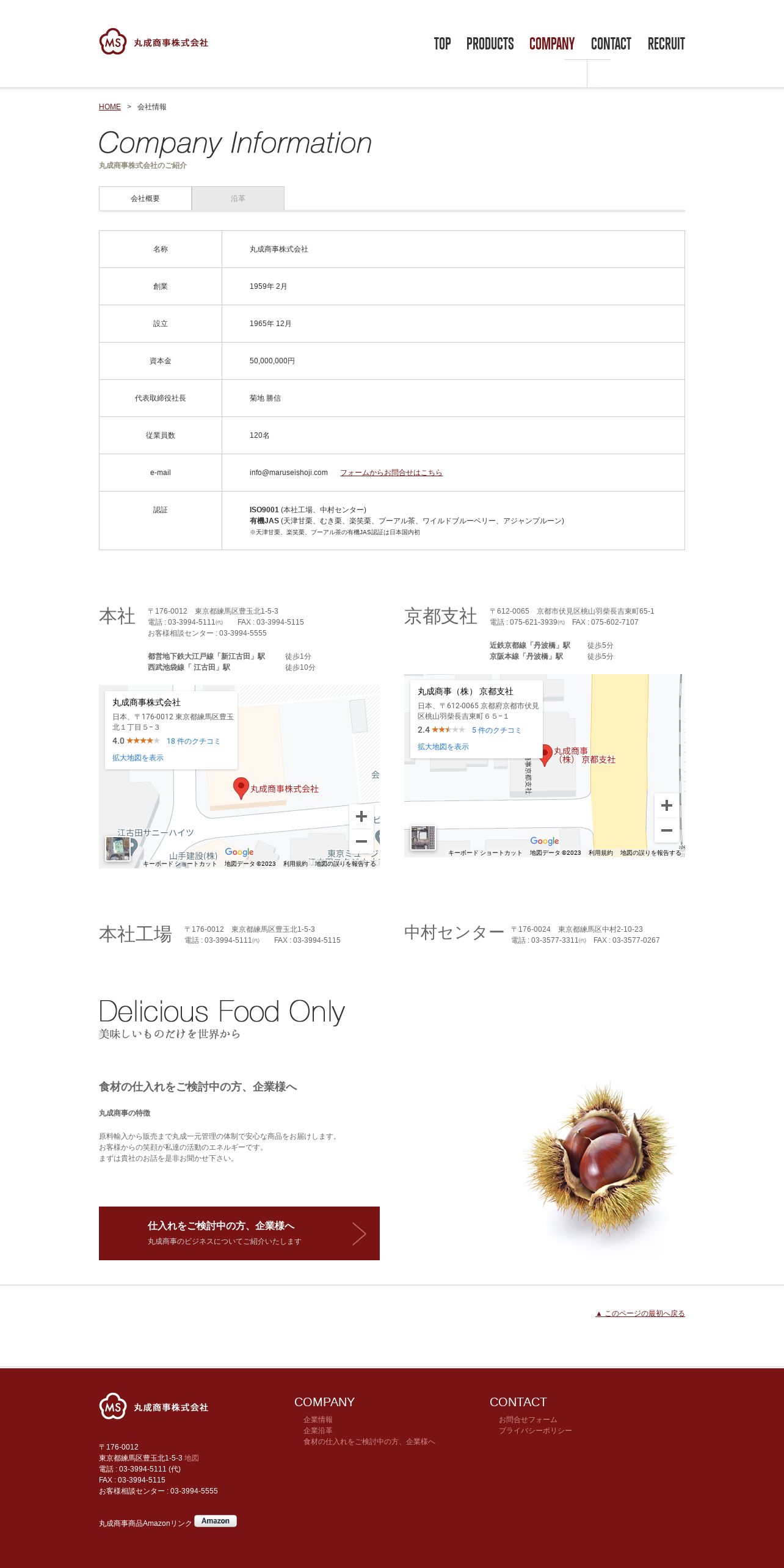Tap the HOME breadcrumb link
Screen dimensions: 784x1568
tap(110, 107)
